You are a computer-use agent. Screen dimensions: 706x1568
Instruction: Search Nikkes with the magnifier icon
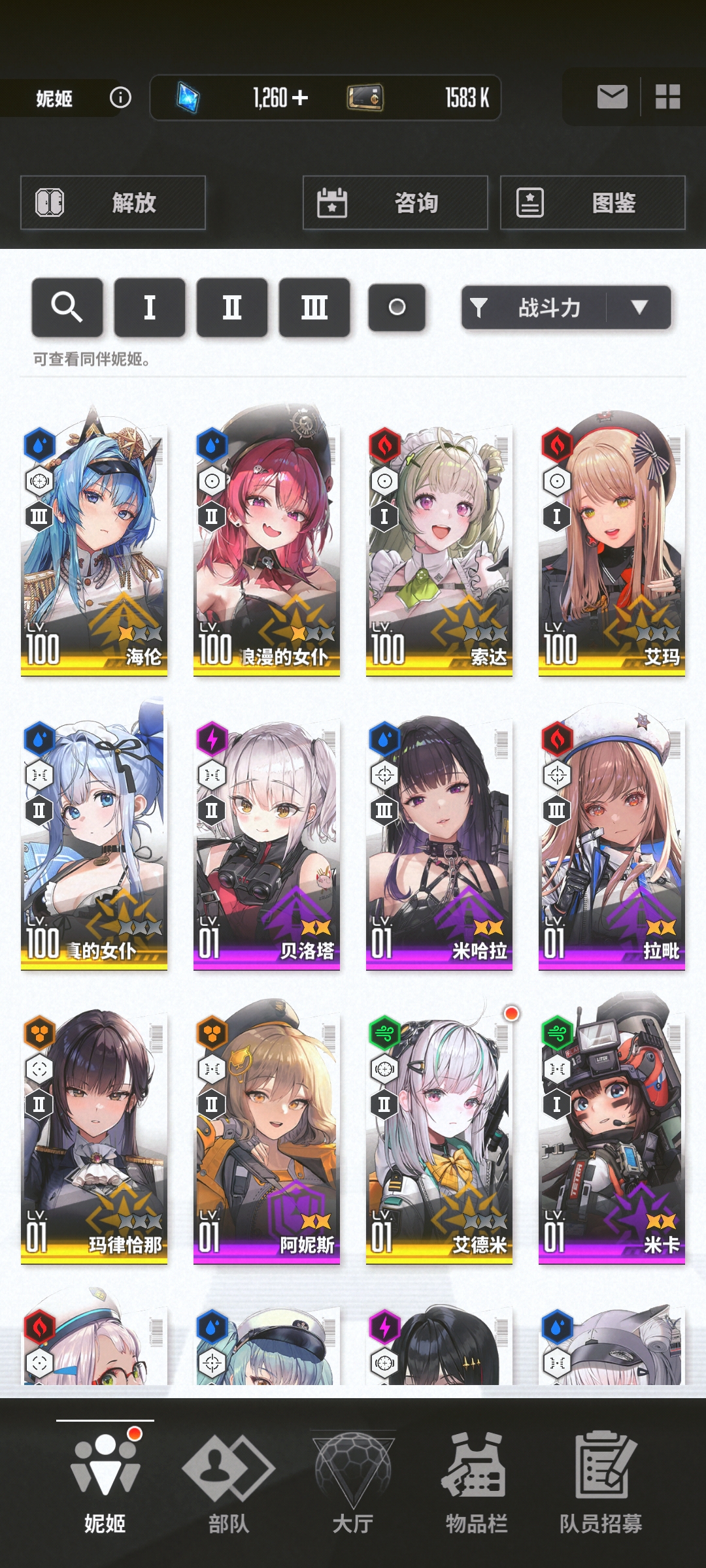point(67,307)
